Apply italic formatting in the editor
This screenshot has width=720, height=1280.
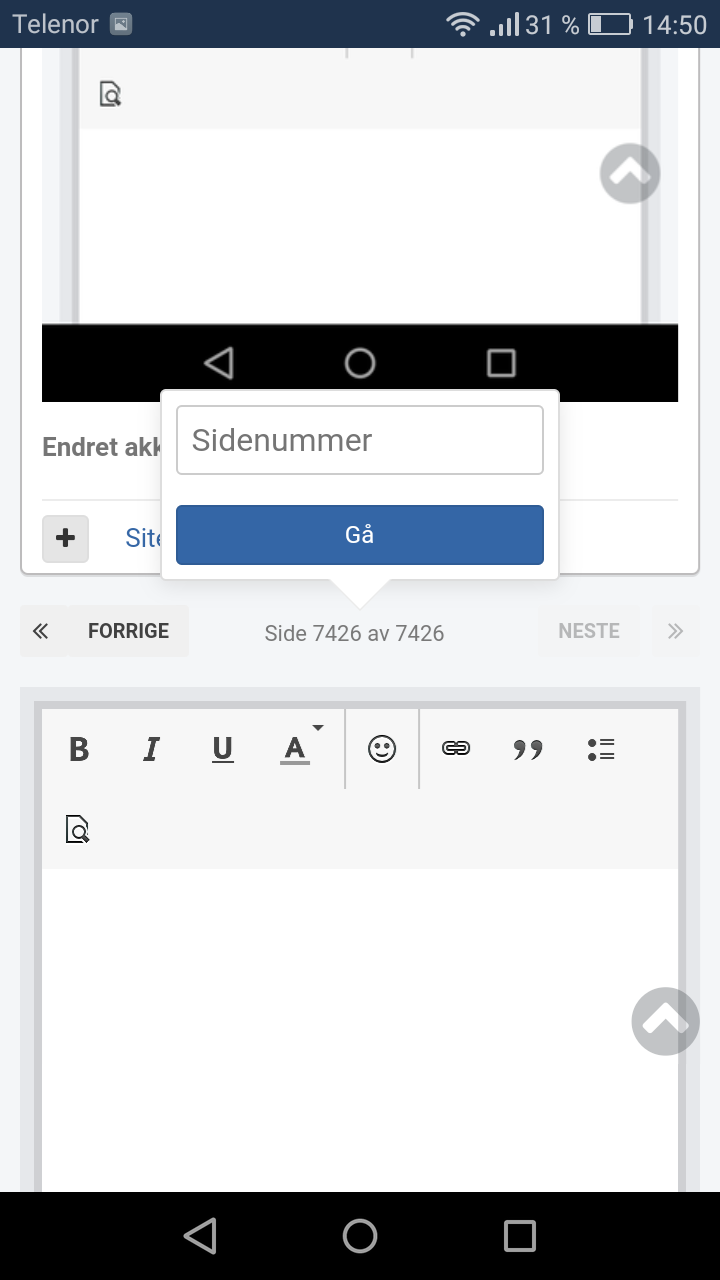coord(151,749)
